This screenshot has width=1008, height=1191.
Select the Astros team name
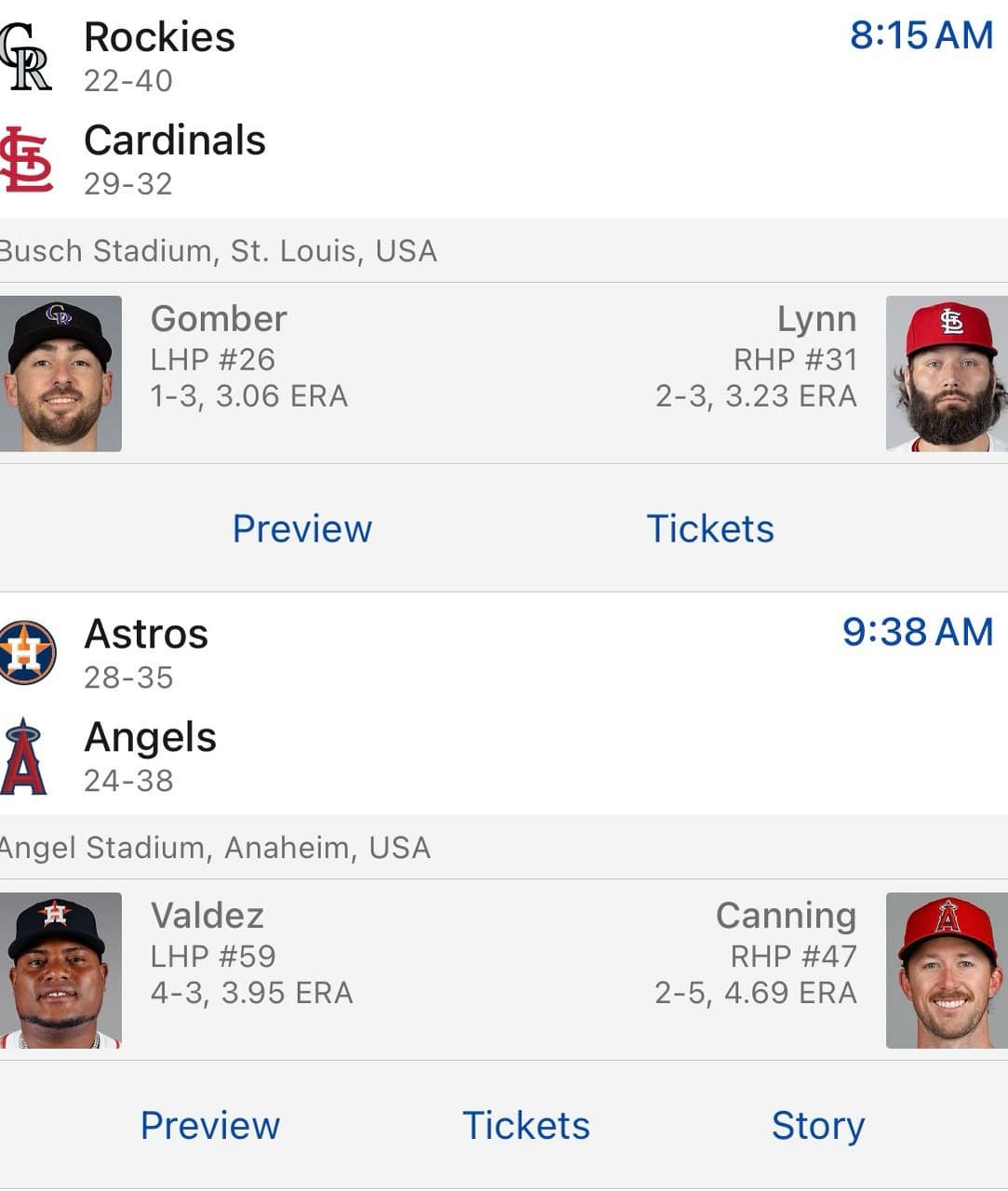(x=146, y=634)
